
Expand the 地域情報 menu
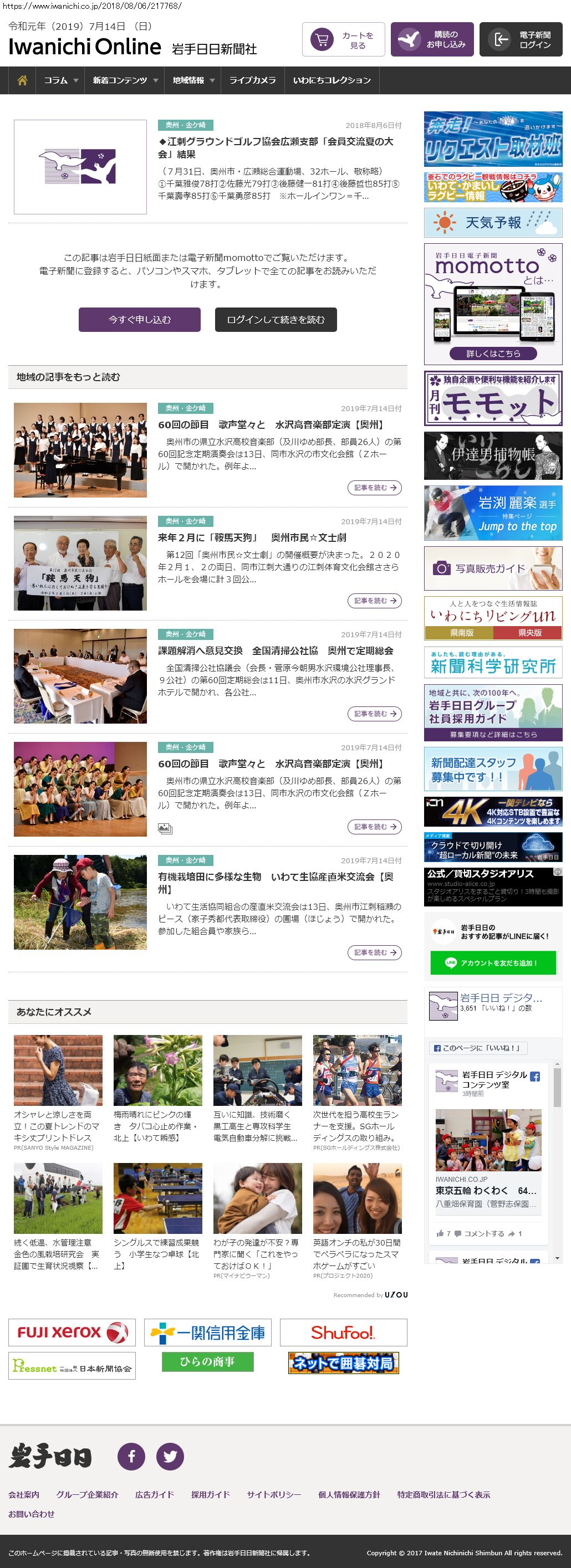193,80
